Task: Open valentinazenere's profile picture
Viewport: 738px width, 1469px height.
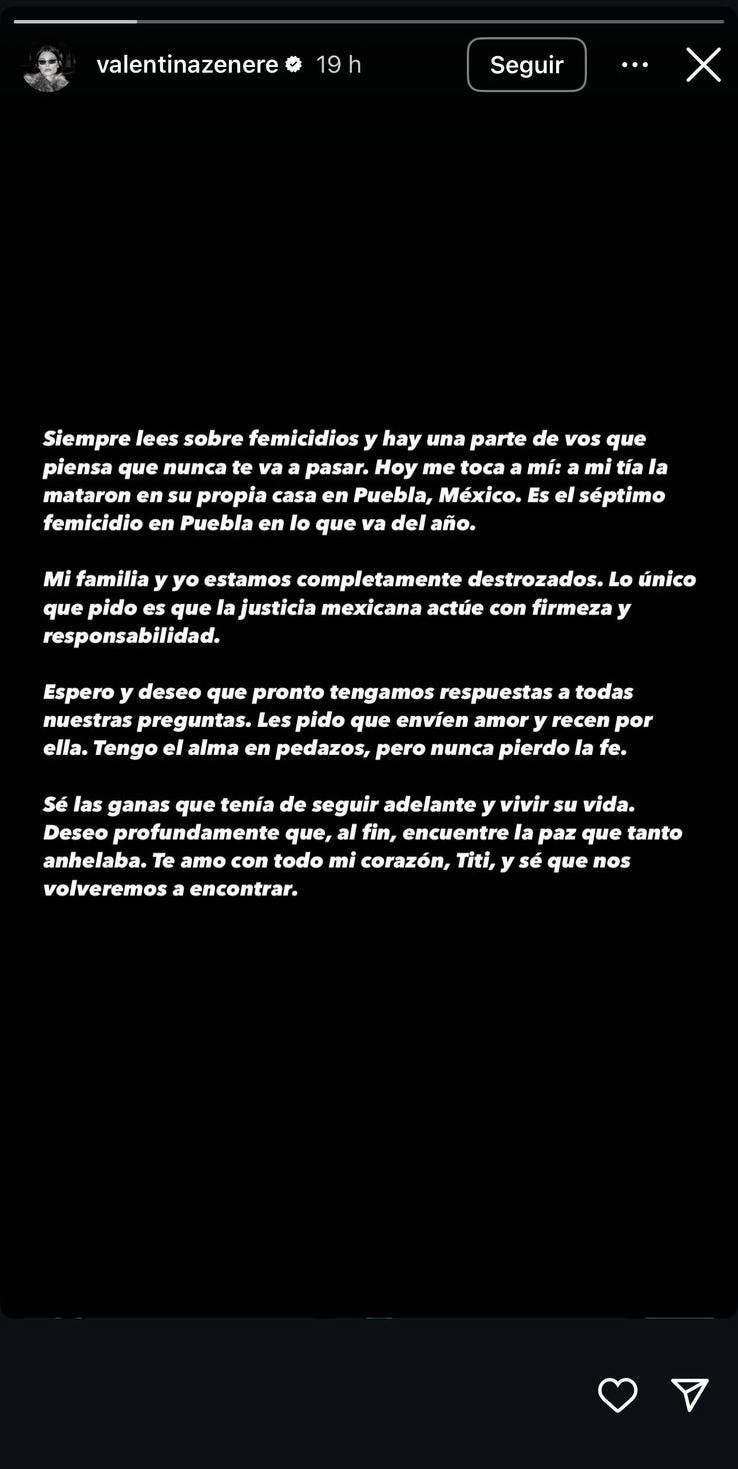Action: click(48, 66)
